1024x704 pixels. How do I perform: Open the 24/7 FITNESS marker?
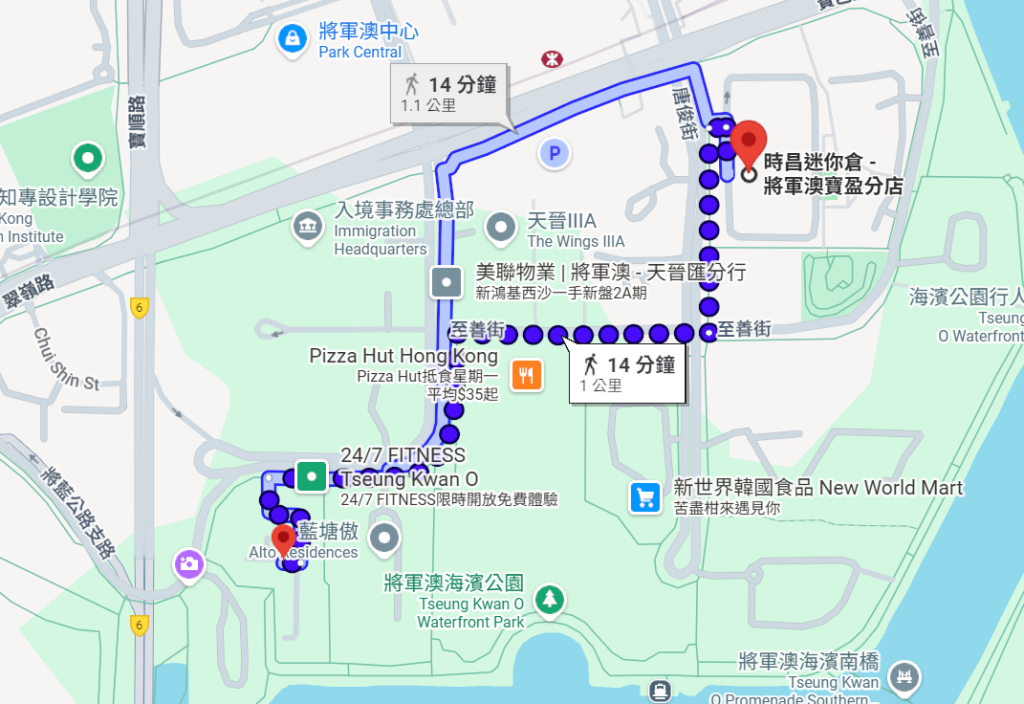[x=313, y=476]
